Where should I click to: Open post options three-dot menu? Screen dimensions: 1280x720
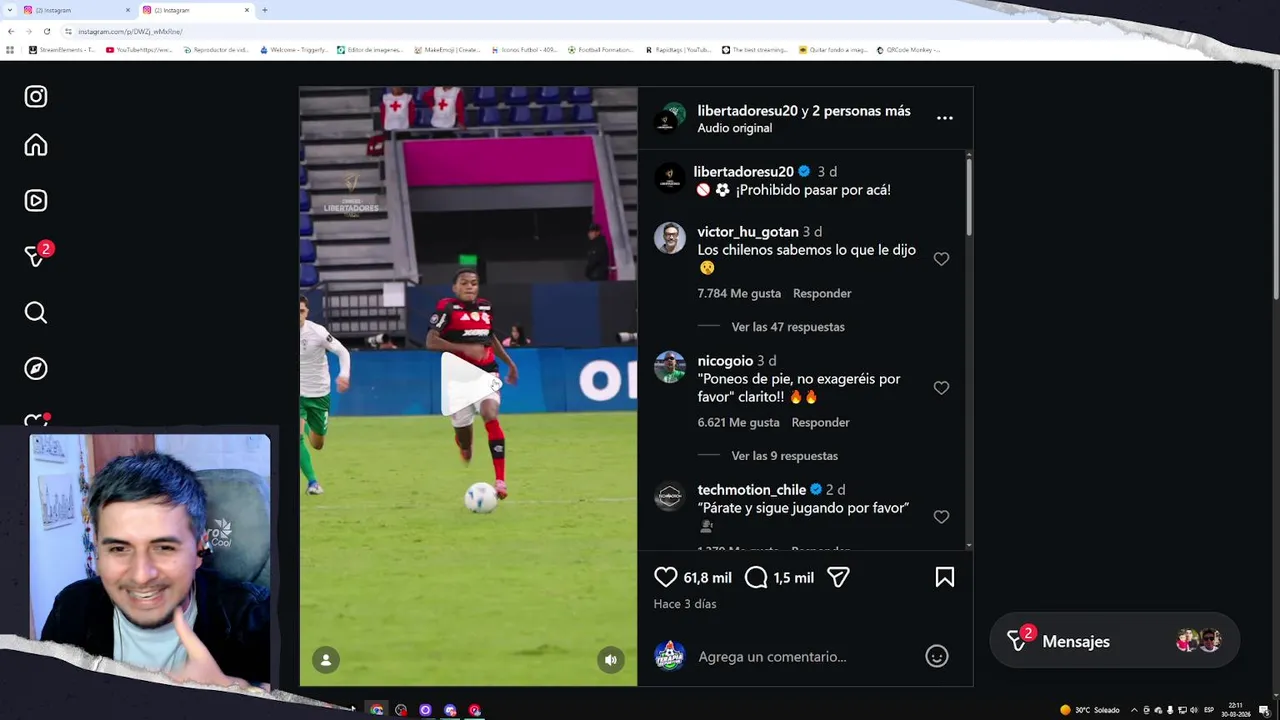tap(944, 118)
